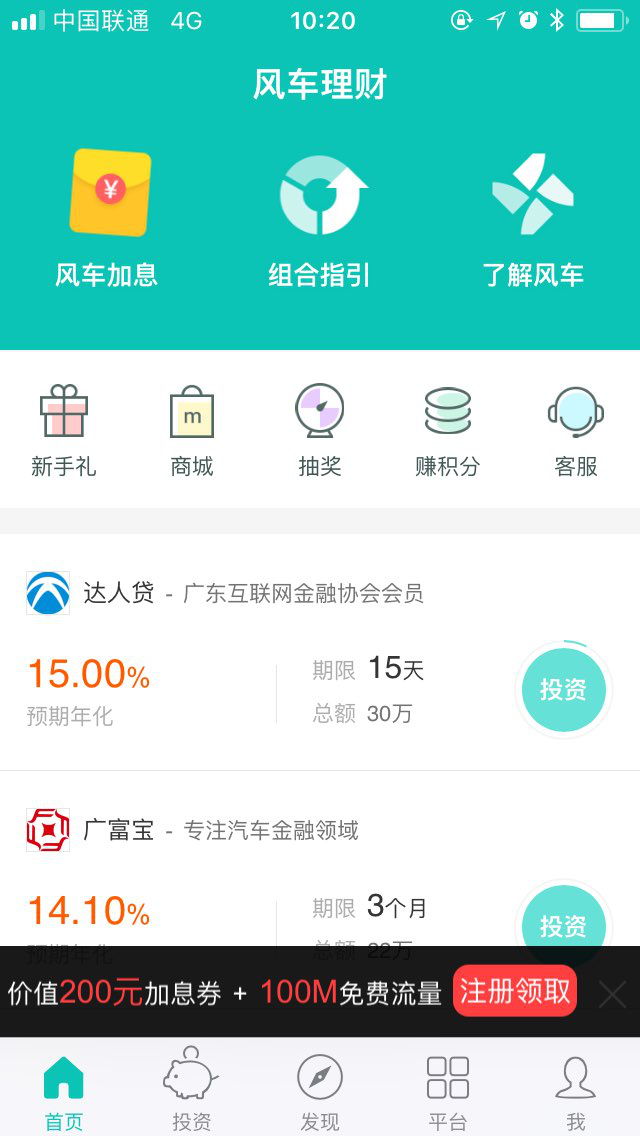Image resolution: width=640 pixels, height=1136 pixels.
Task: Invest in the 达人贷 product
Action: 563,690
